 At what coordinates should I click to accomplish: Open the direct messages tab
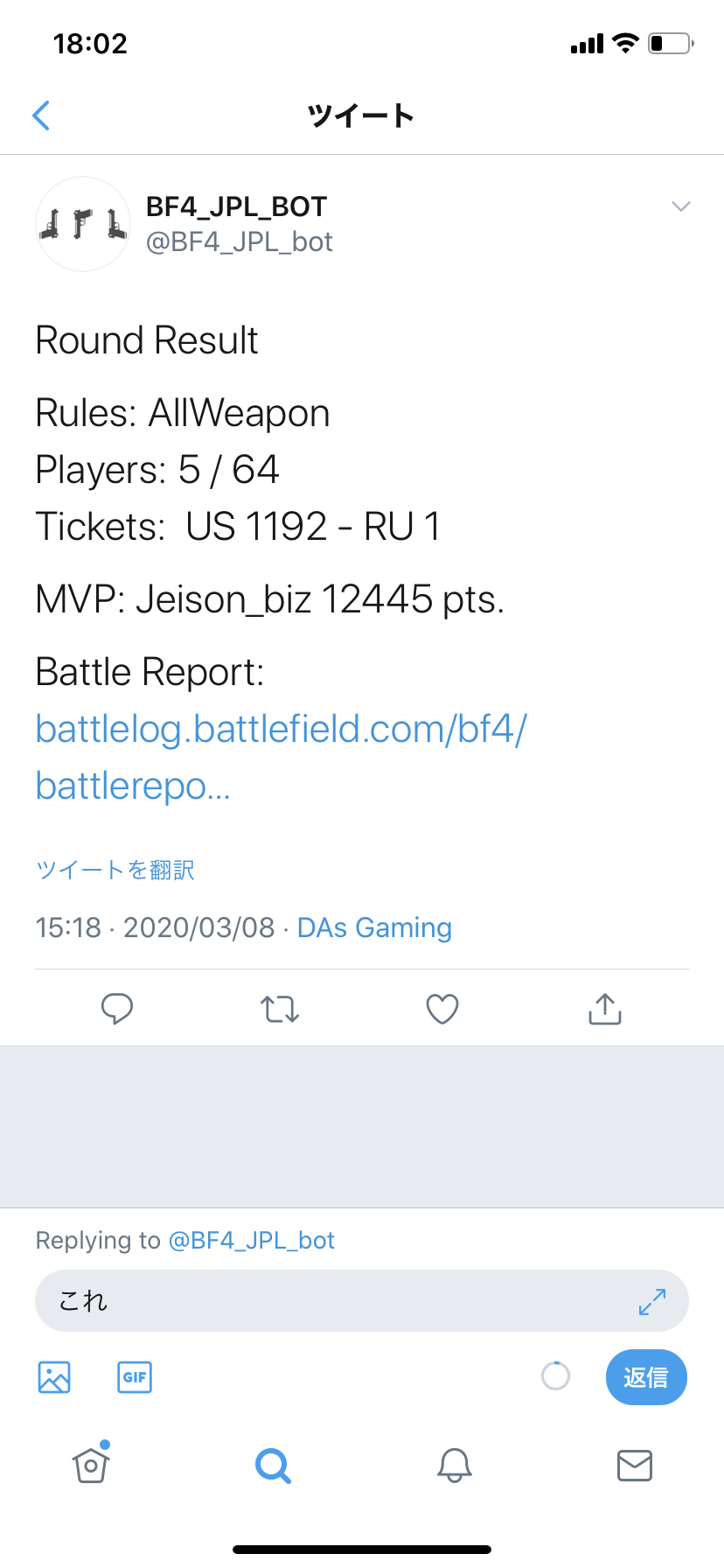(635, 1465)
